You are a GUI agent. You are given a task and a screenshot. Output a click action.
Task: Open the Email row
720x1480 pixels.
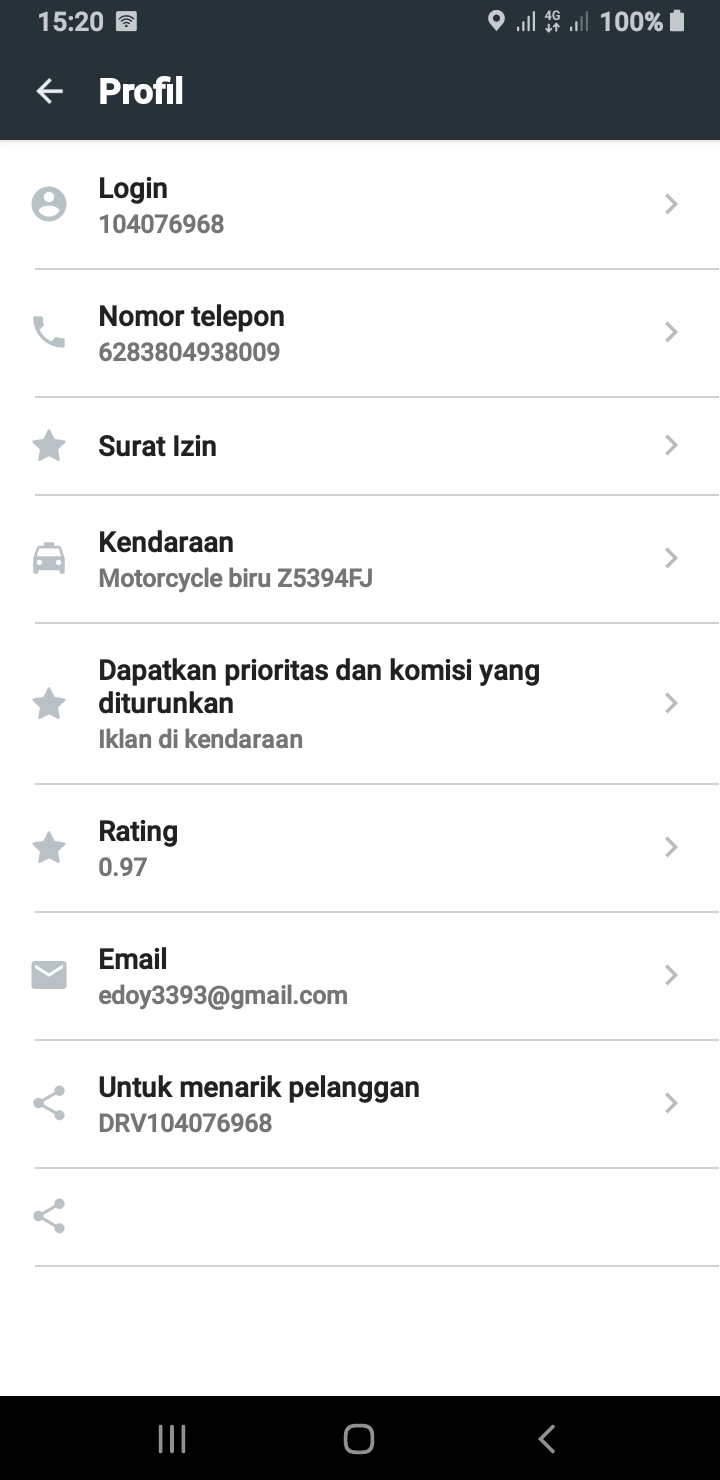pyautogui.click(x=360, y=976)
